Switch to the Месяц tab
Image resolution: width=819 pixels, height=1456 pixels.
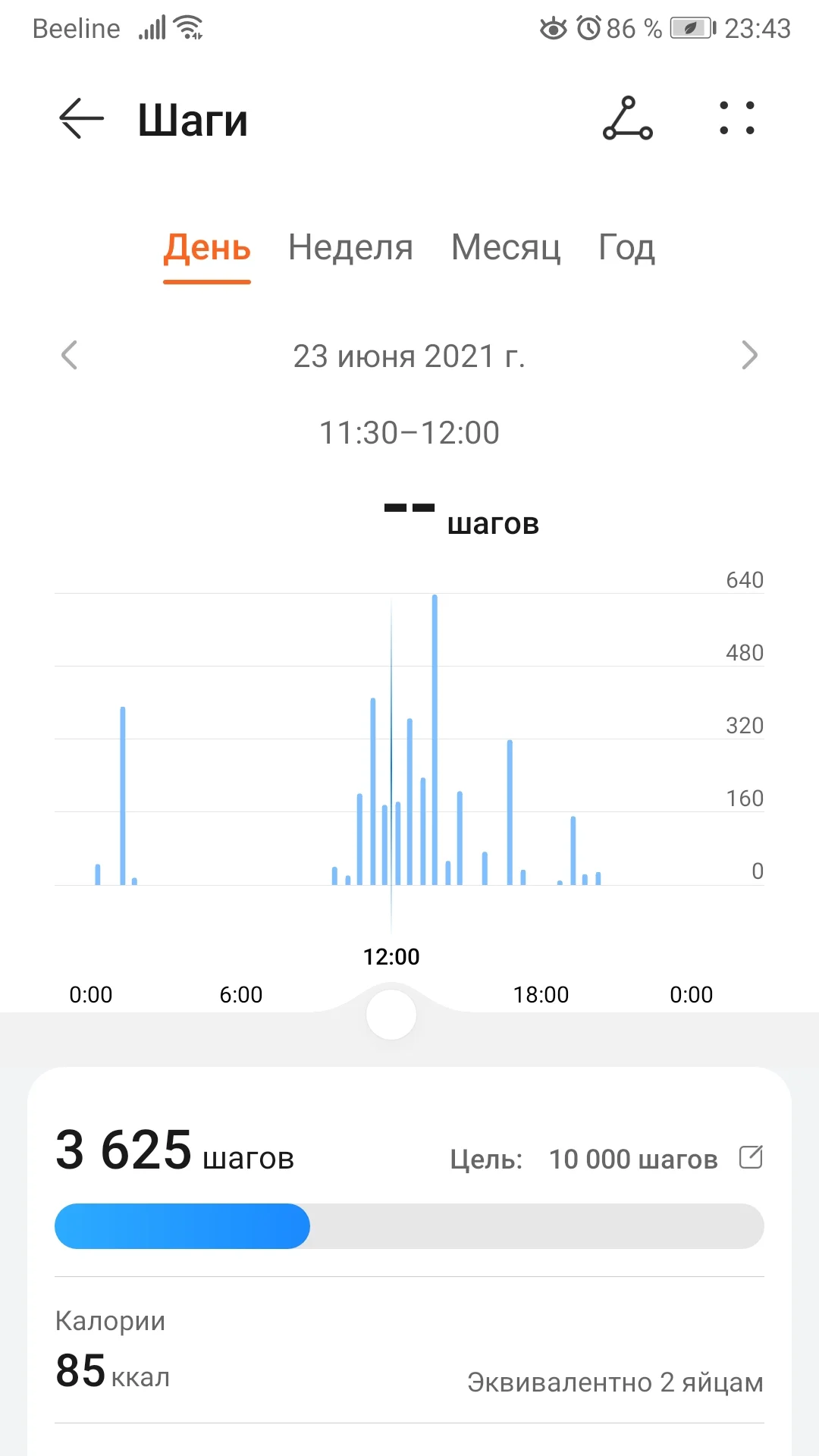[506, 248]
